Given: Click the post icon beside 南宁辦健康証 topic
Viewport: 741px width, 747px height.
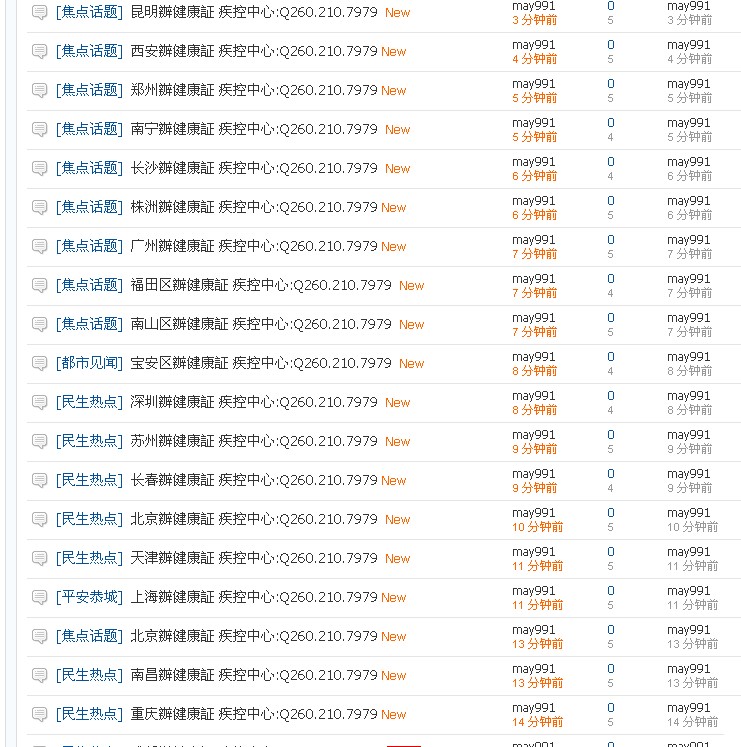Looking at the screenshot, I should click(x=39, y=129).
